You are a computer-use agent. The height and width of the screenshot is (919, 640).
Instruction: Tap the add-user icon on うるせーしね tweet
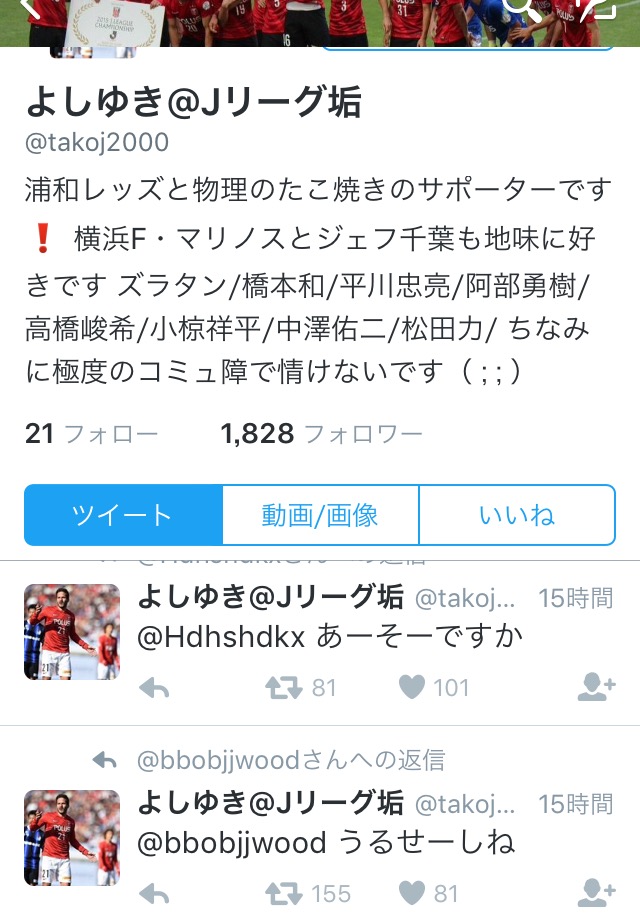[x=596, y=893]
